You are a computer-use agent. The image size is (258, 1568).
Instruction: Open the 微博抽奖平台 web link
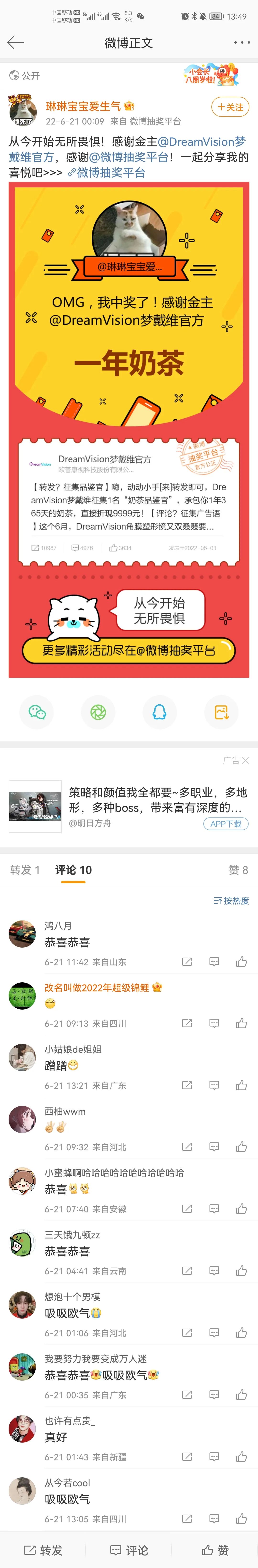(110, 173)
